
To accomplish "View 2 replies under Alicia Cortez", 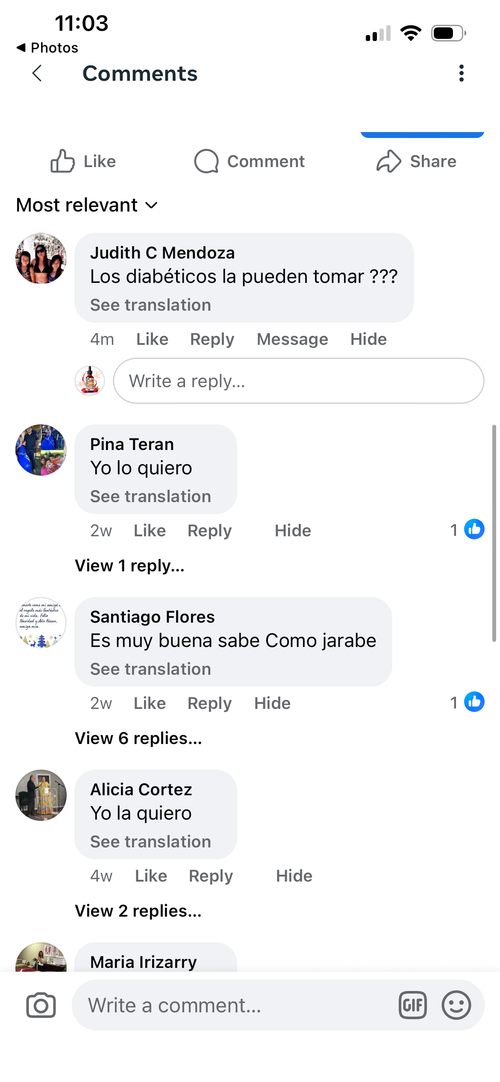I will click(138, 911).
